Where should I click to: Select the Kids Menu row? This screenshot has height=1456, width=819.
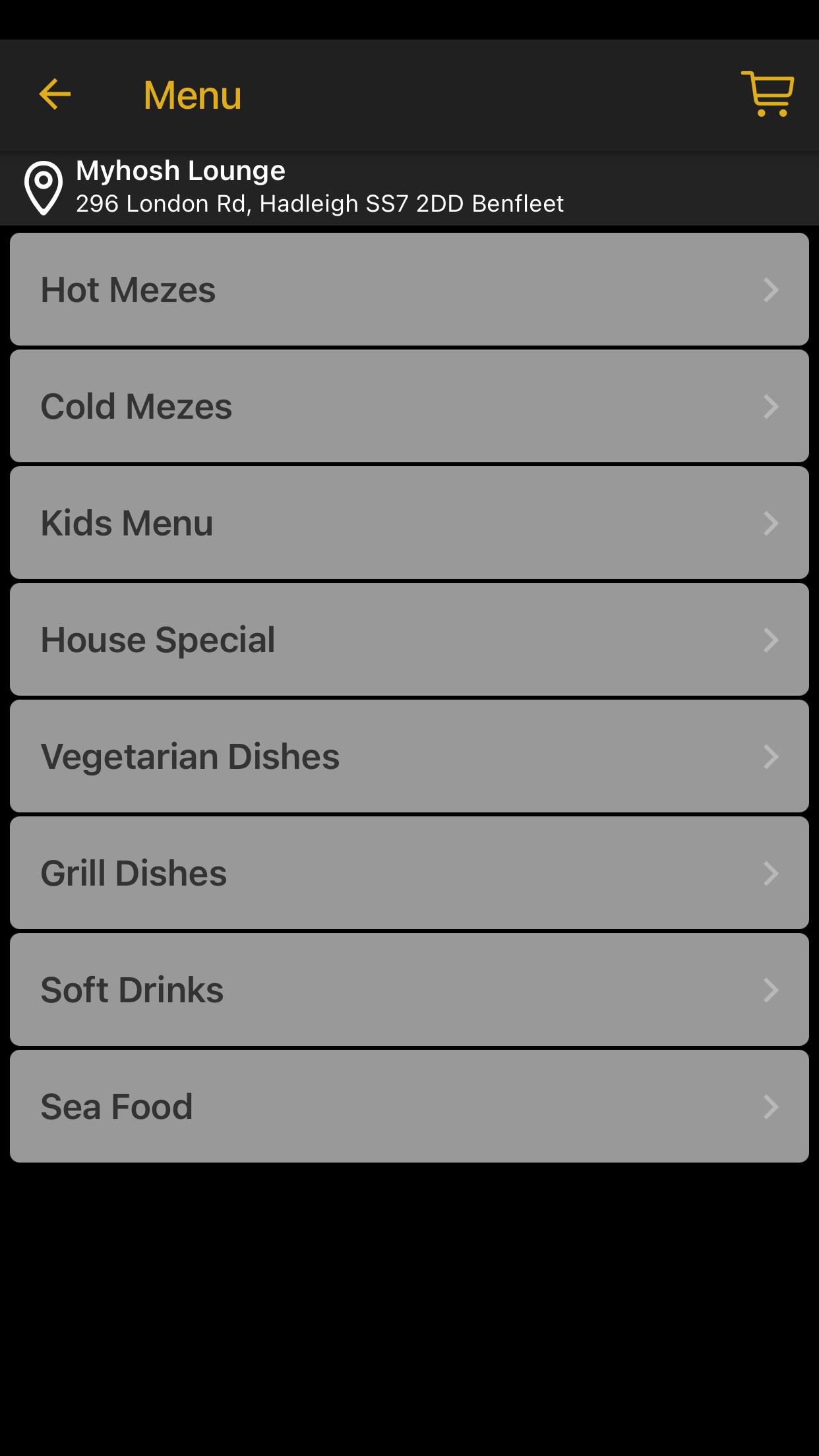[409, 523]
